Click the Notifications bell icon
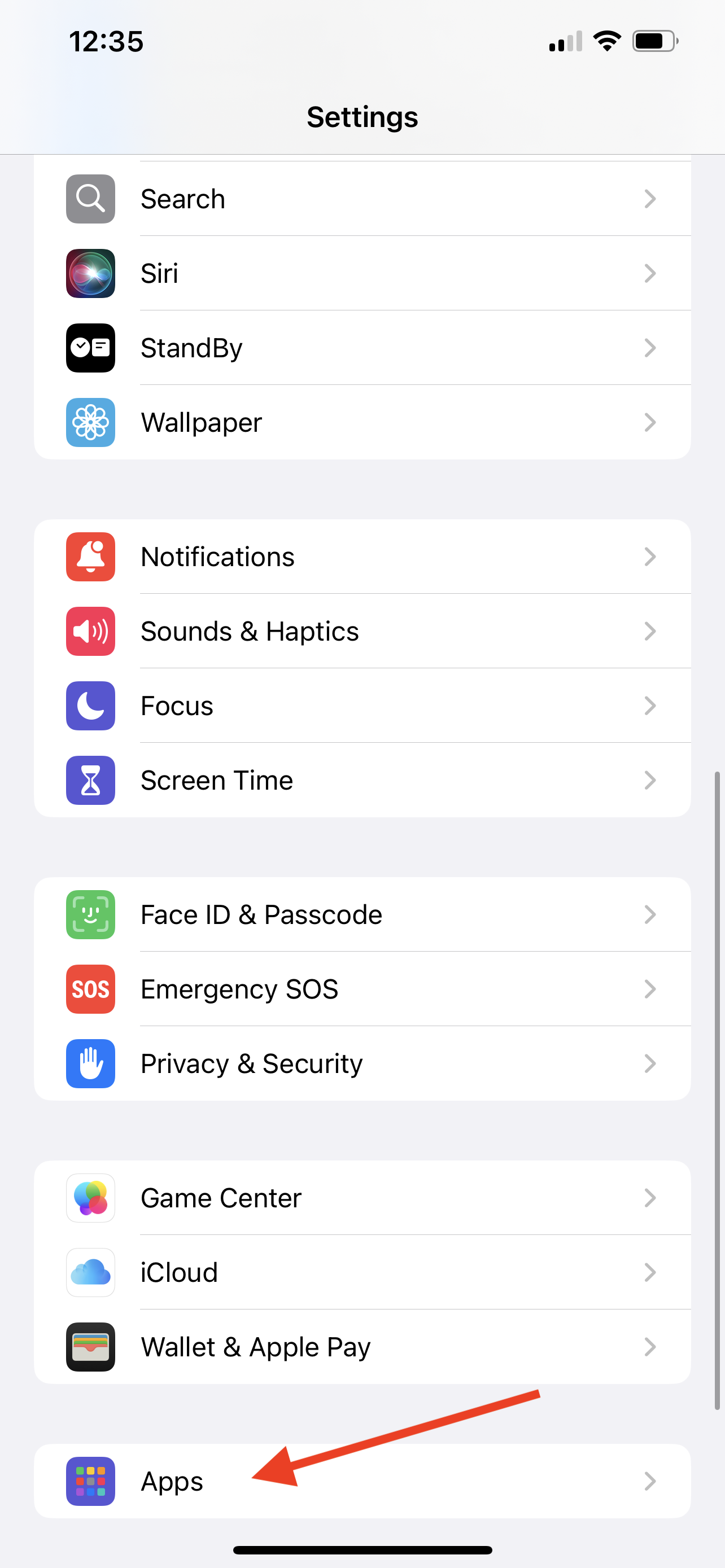Viewport: 725px width, 1568px height. point(90,557)
